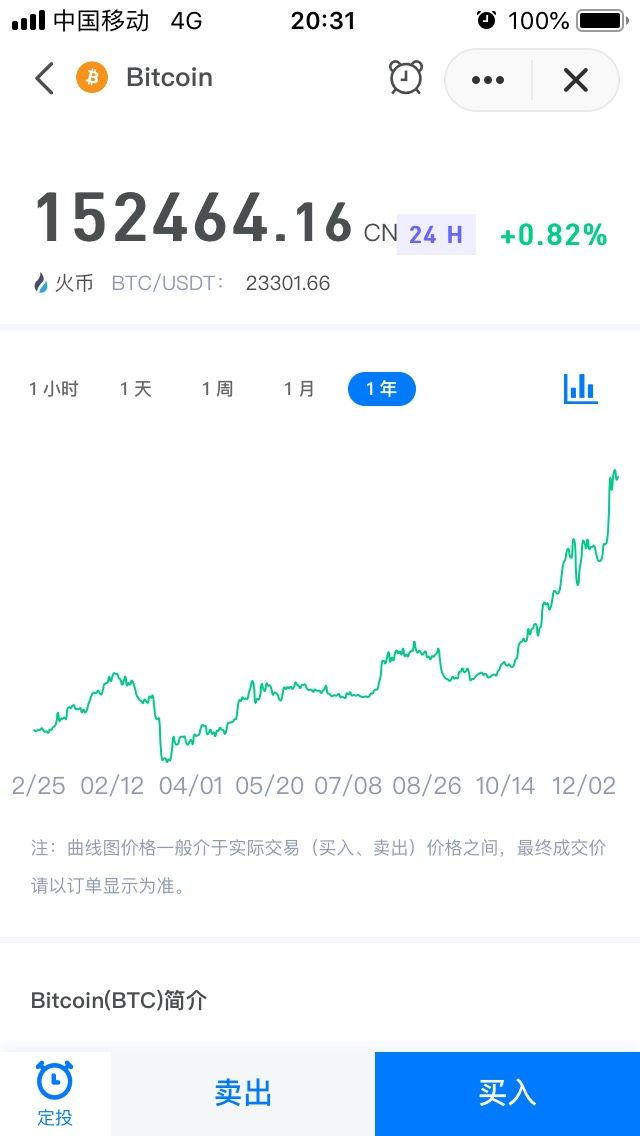Switch chart to 1小时 range

(x=54, y=389)
